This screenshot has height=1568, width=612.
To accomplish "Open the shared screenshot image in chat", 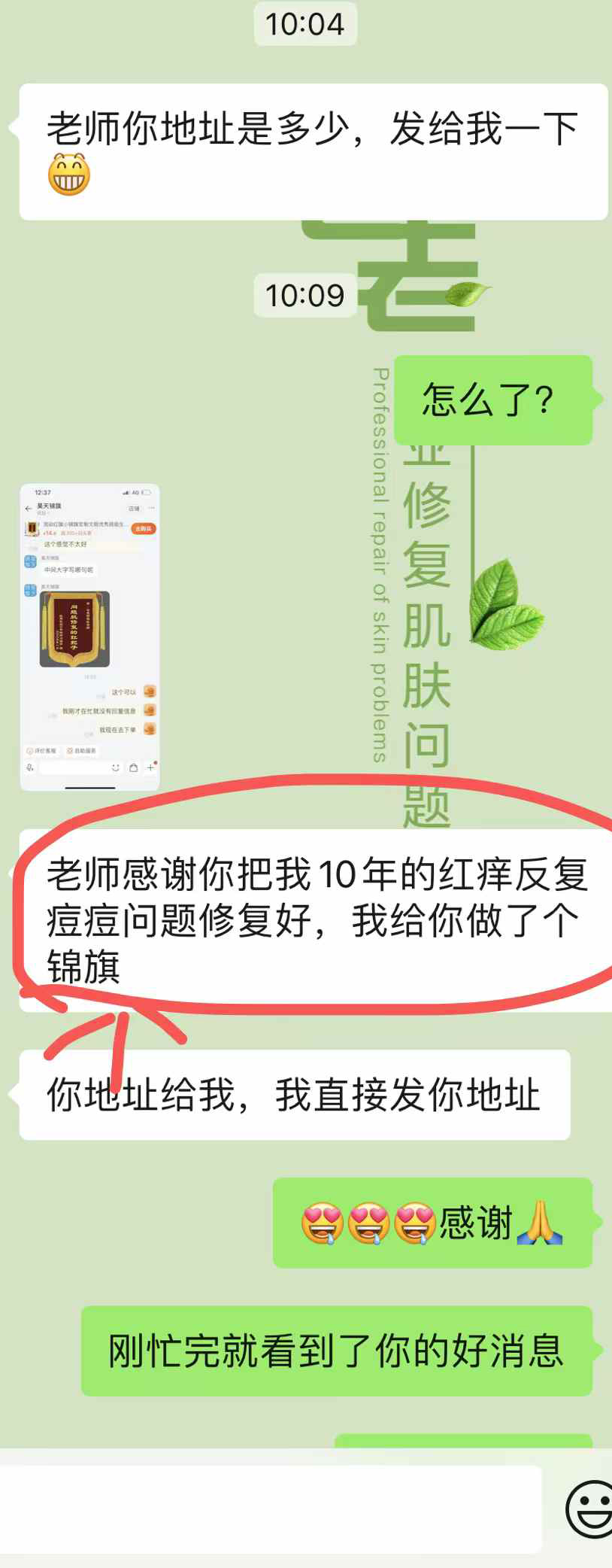I will point(89,637).
